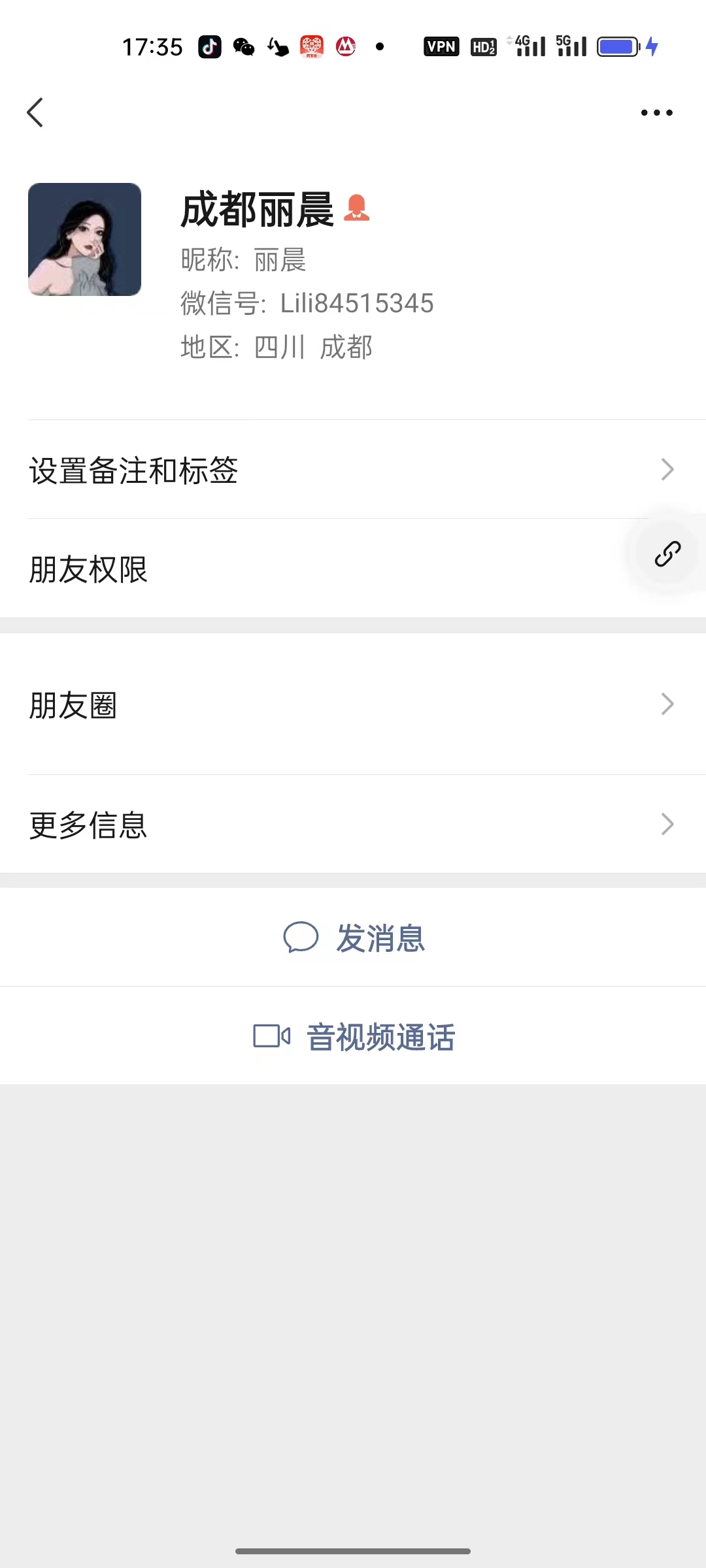View 成都丽晨's profile avatar
Screen dimensions: 706x1568
point(84,239)
